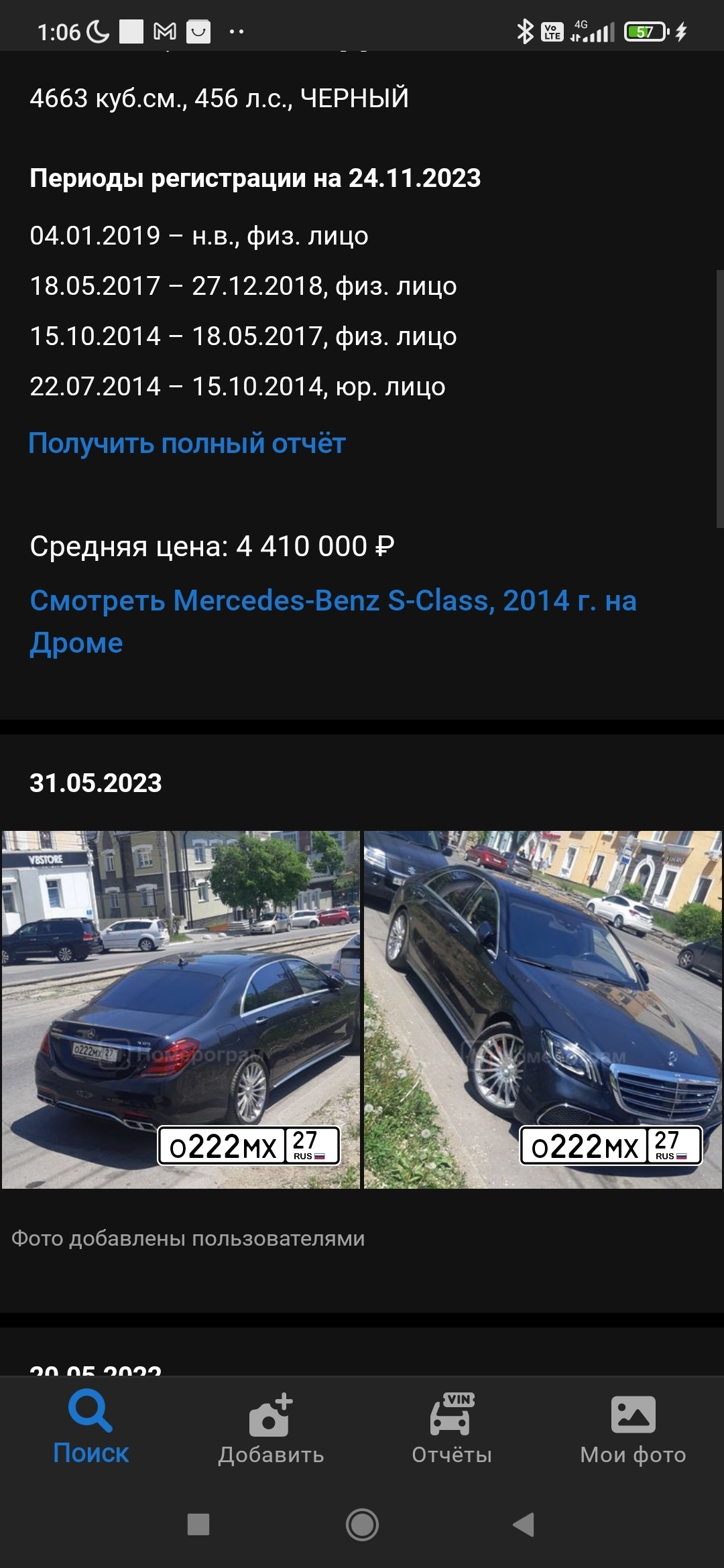
Task: Open the Отчёты VIN reports tab
Action: [452, 1429]
